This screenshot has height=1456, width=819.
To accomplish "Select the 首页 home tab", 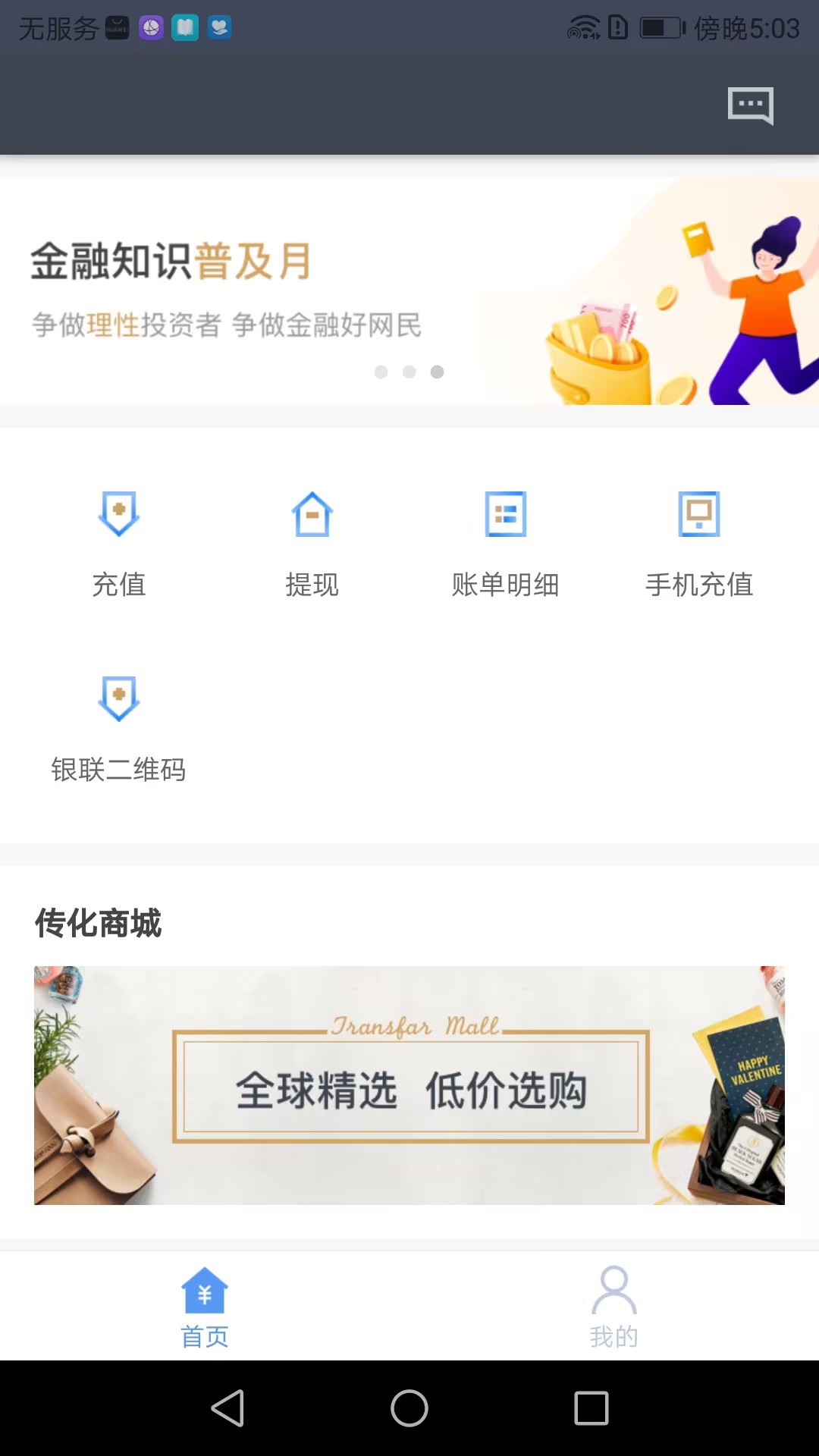I will pos(205,1307).
